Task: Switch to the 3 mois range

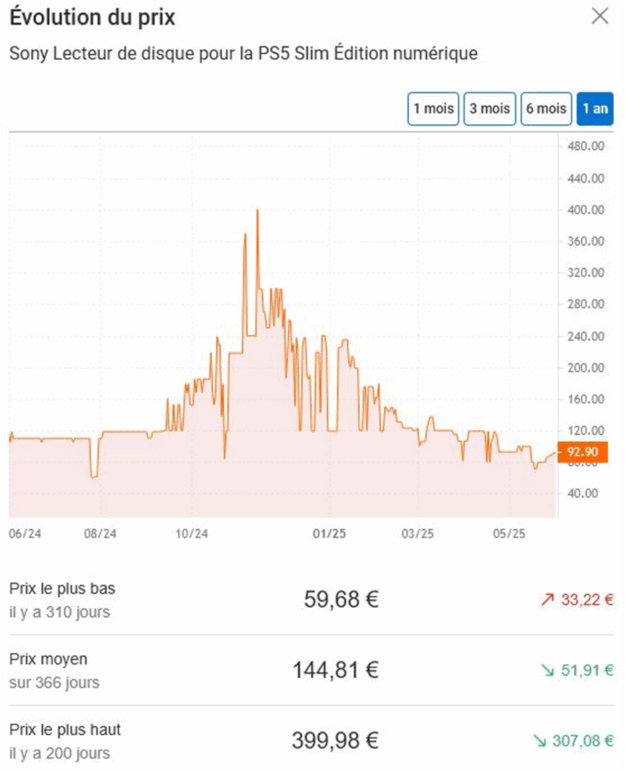Action: (x=489, y=109)
